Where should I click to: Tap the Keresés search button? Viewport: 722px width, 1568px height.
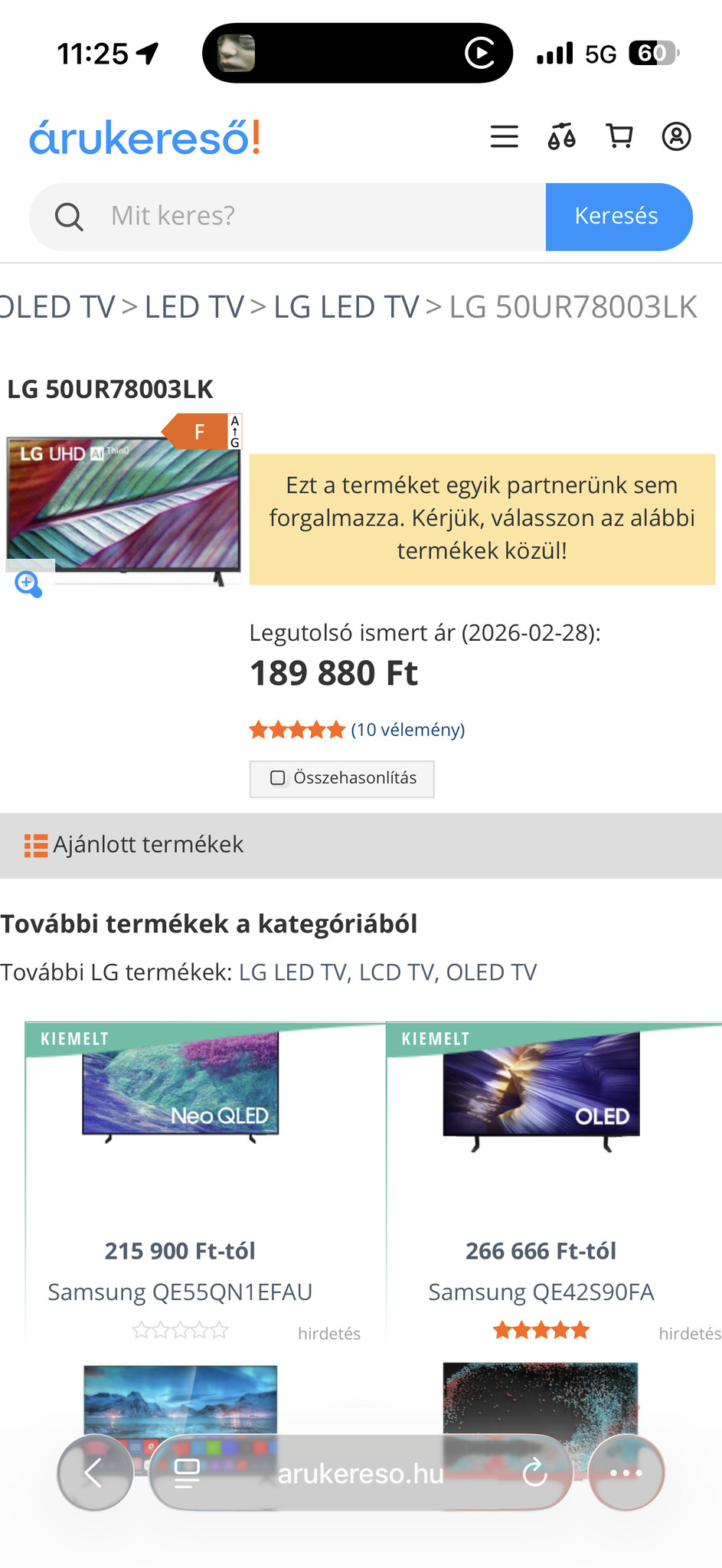coord(618,217)
